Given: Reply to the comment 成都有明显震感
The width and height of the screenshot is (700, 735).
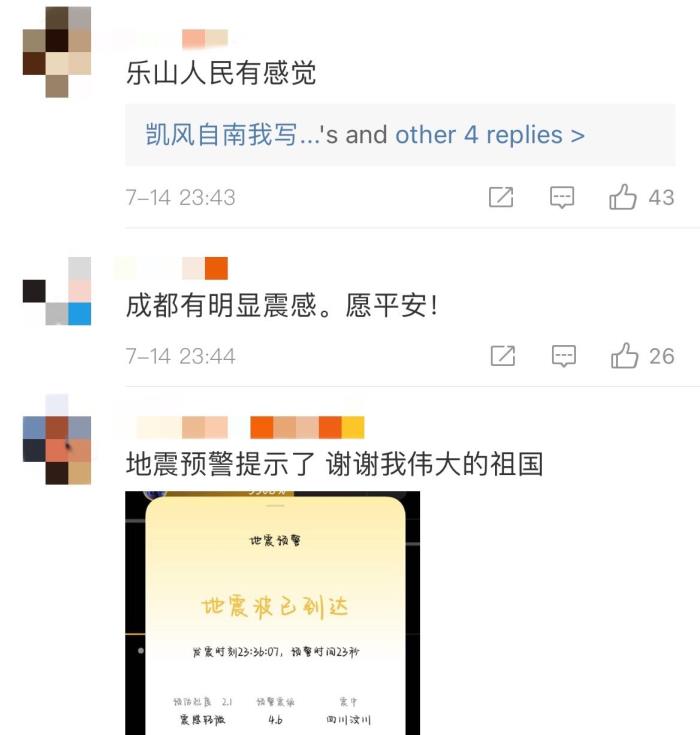Looking at the screenshot, I should [564, 355].
